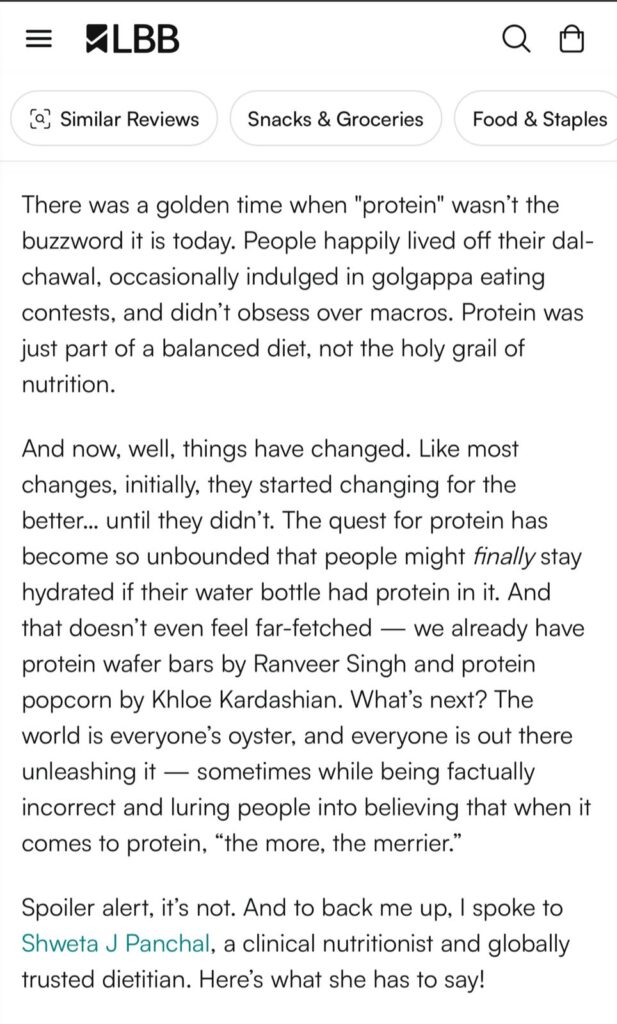The height and width of the screenshot is (1024, 617).
Task: Select the Snacks & Groceries chip
Action: tap(335, 119)
